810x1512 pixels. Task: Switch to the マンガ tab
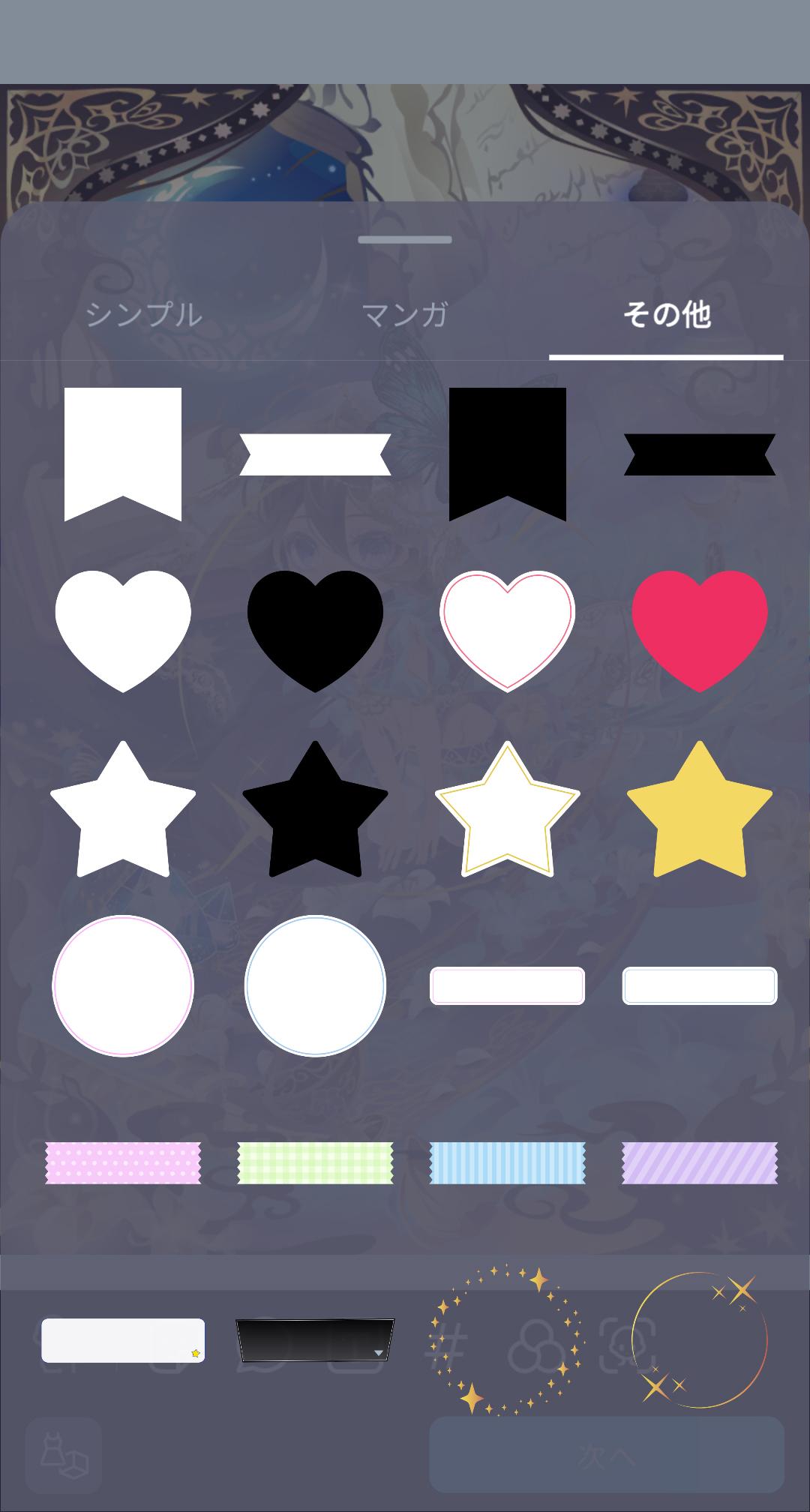(405, 315)
